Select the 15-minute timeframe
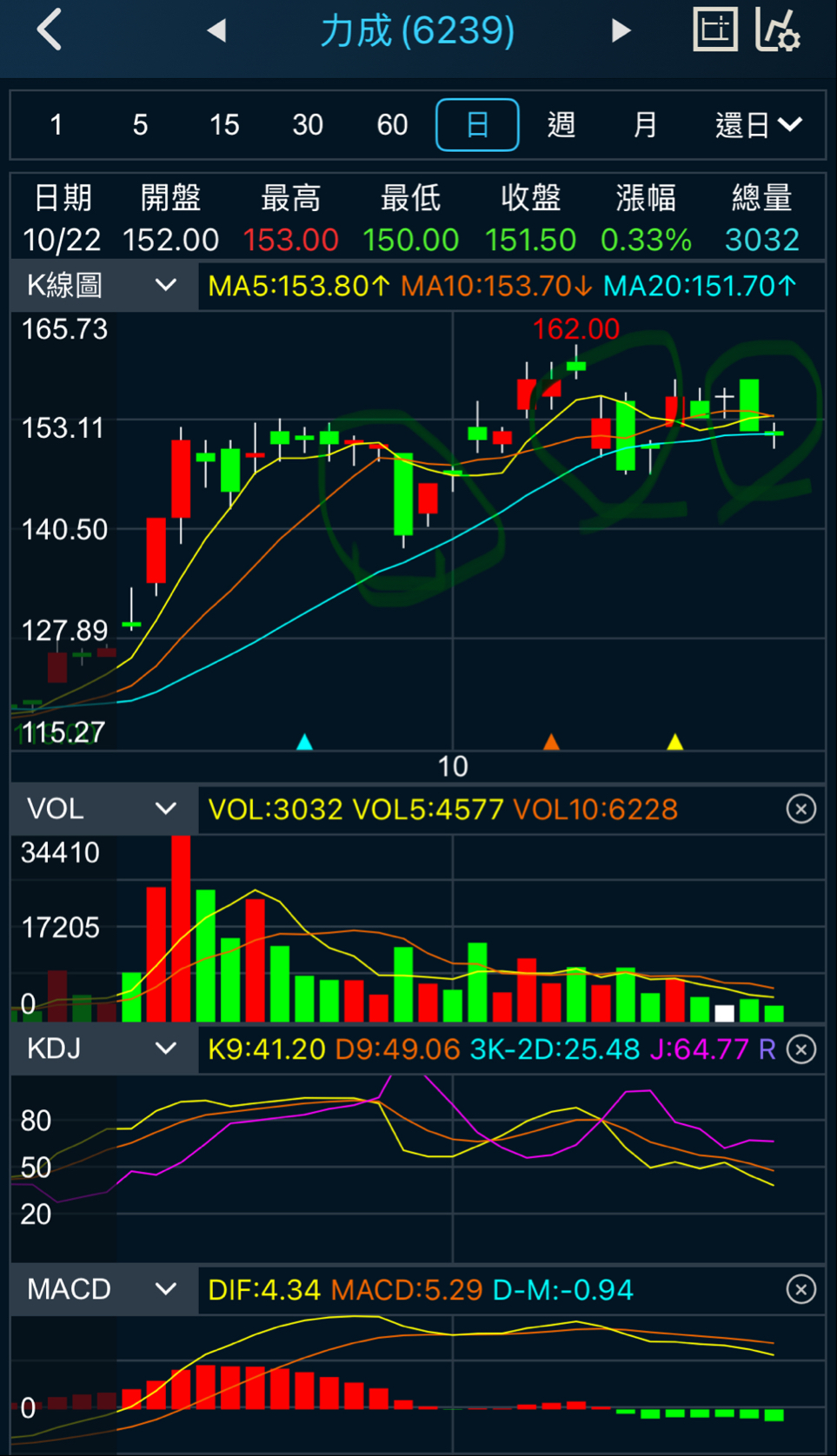Screen dimensions: 837x1456 (224, 125)
